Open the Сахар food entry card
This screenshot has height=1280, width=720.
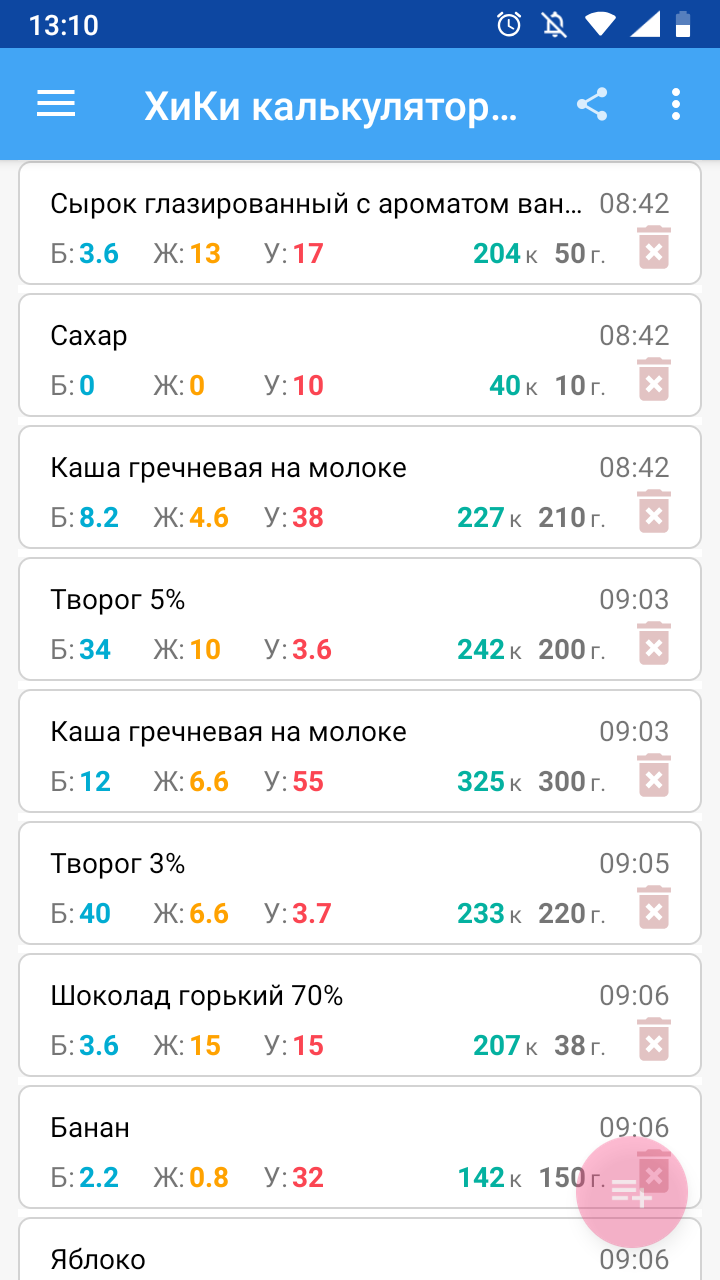coord(300,355)
